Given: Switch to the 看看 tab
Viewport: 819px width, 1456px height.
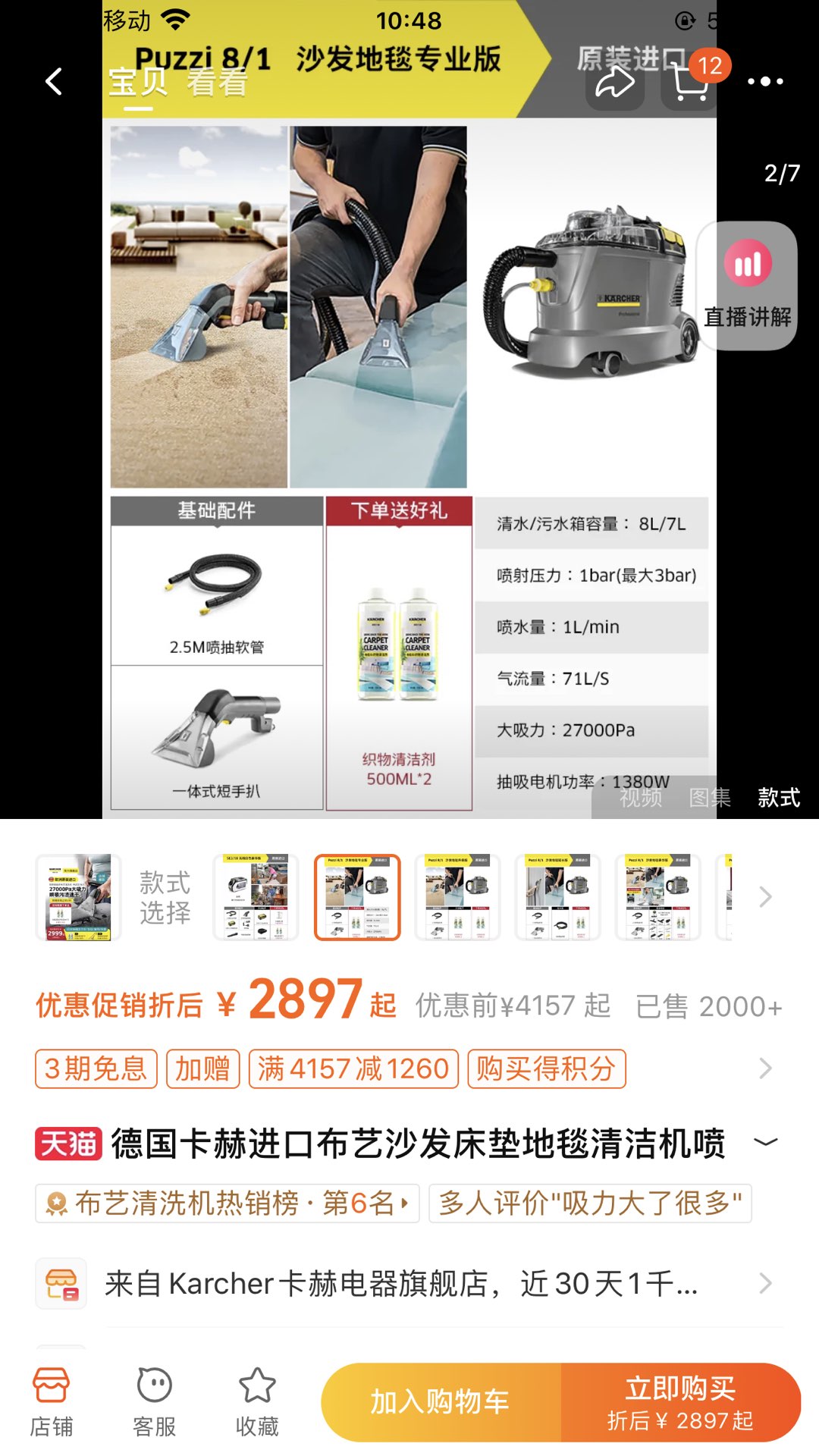Looking at the screenshot, I should [x=218, y=83].
